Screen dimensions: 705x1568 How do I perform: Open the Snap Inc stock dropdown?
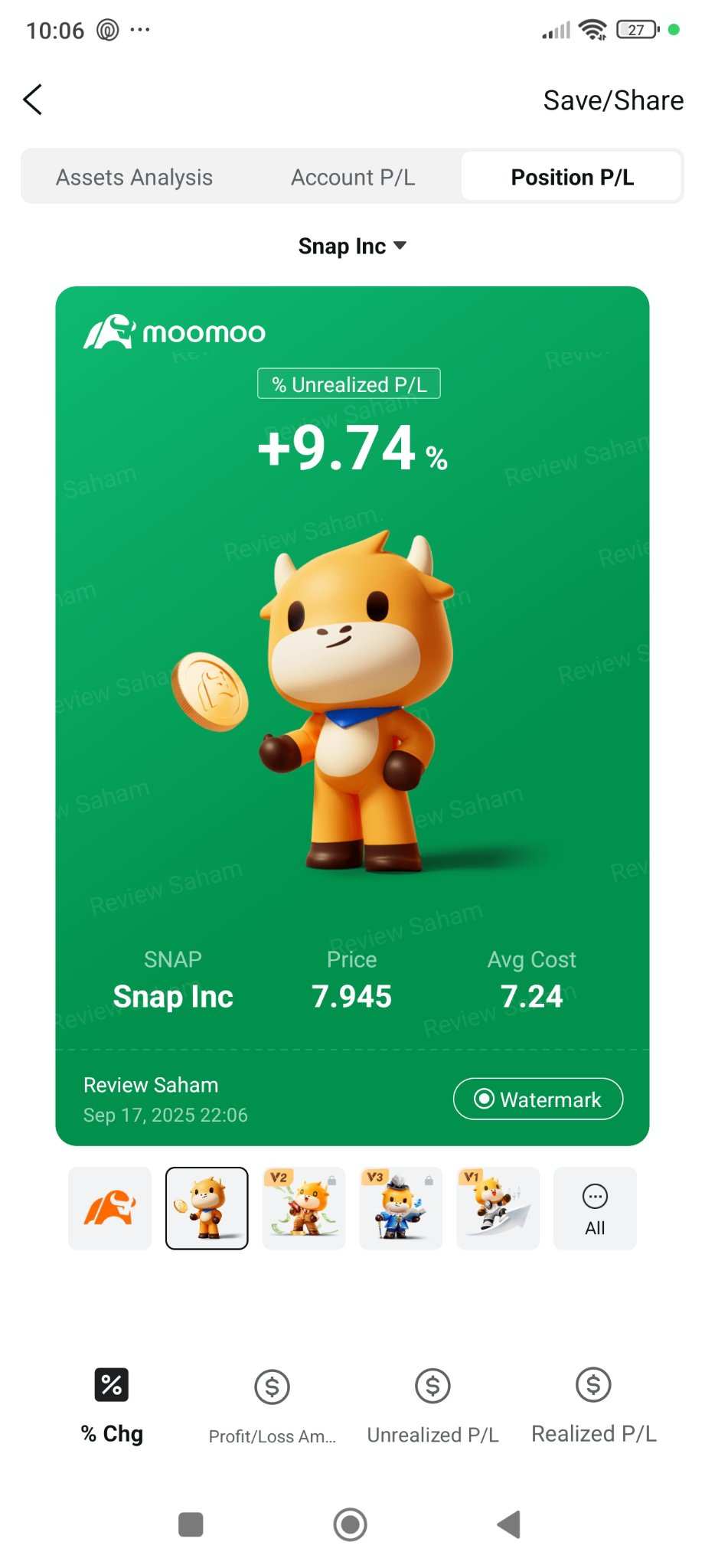352,246
